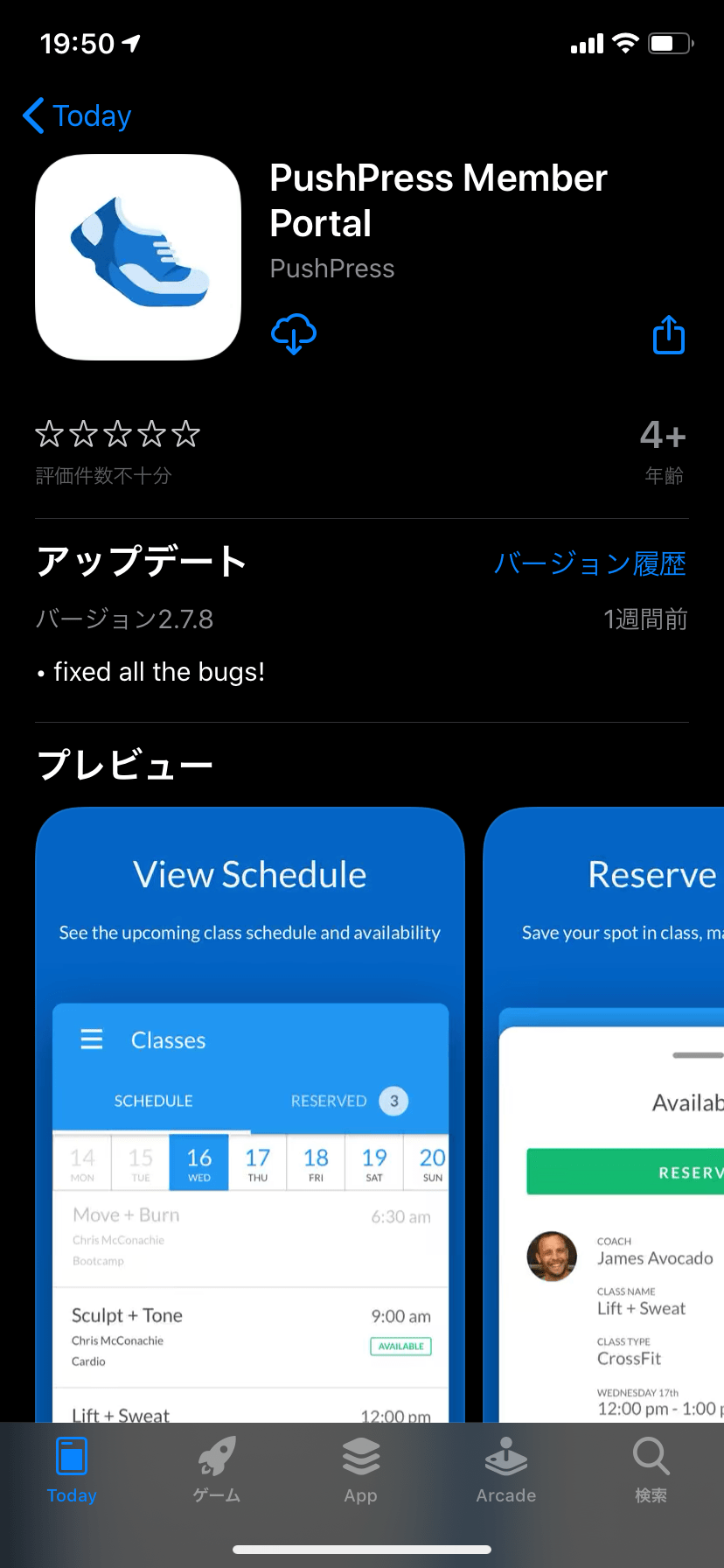This screenshot has width=724, height=1568.
Task: Switch to the ゲーム tab
Action: pyautogui.click(x=216, y=1470)
